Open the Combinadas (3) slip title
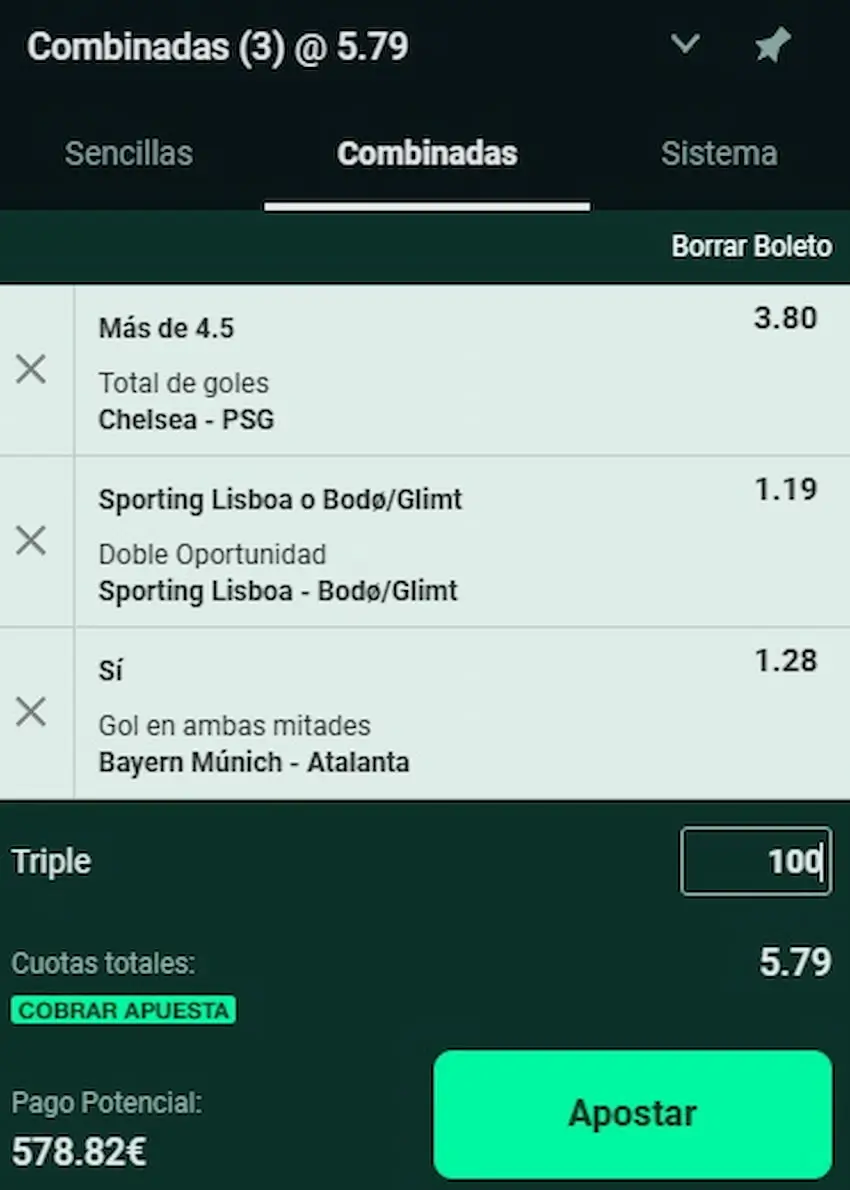This screenshot has height=1190, width=850. pos(217,45)
